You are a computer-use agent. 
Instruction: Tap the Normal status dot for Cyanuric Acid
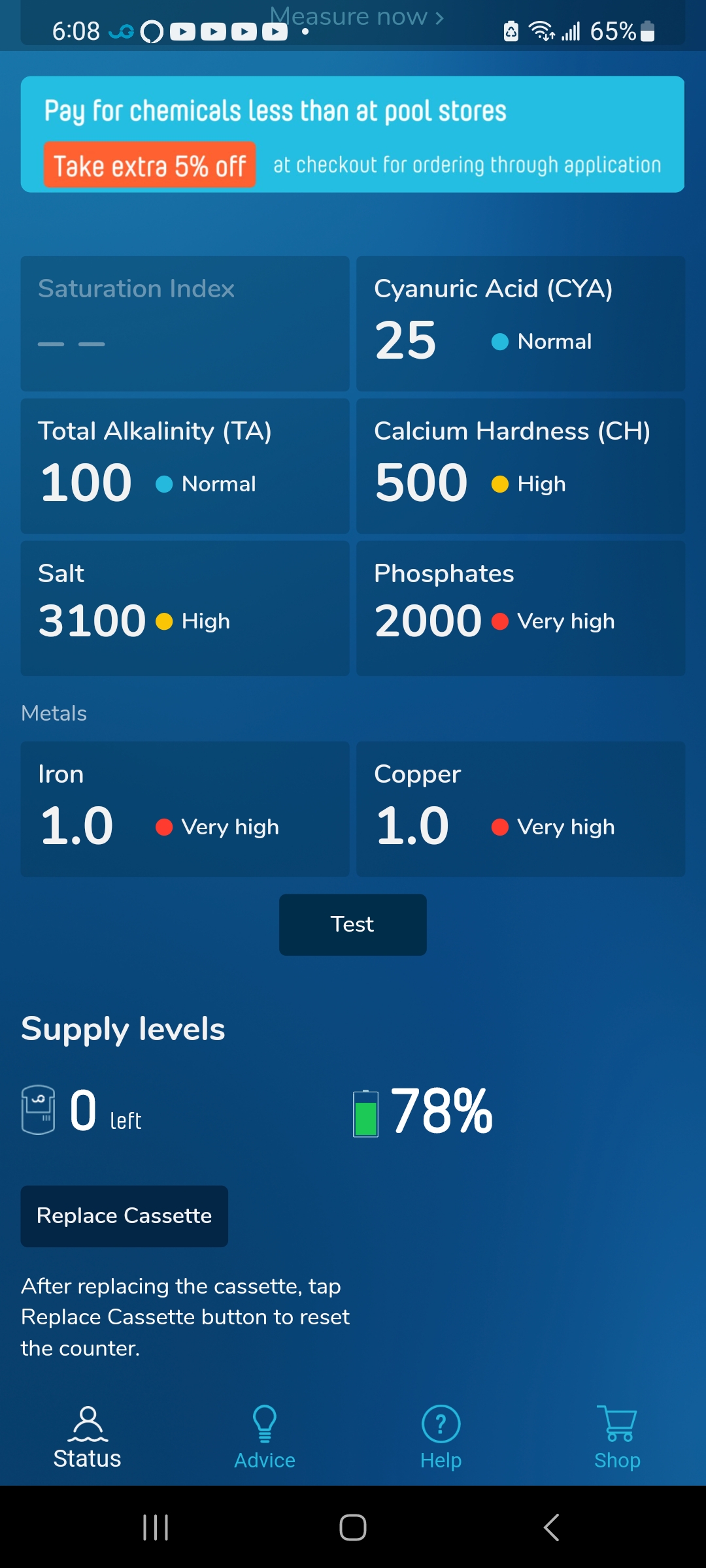[500, 340]
